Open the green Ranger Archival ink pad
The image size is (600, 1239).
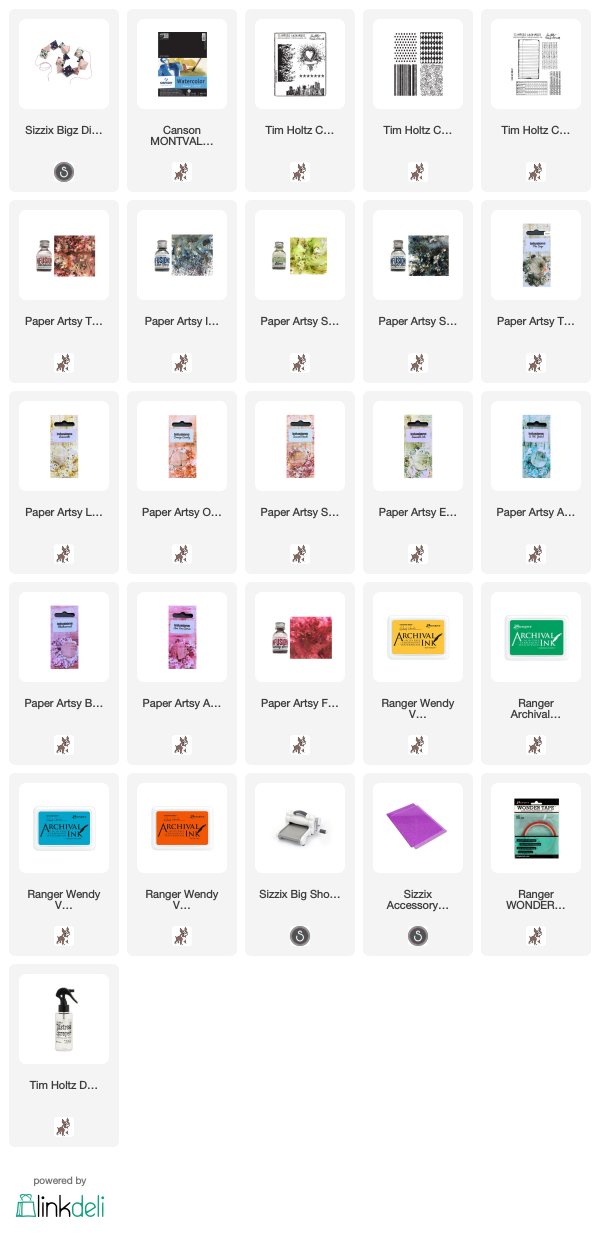(x=536, y=673)
